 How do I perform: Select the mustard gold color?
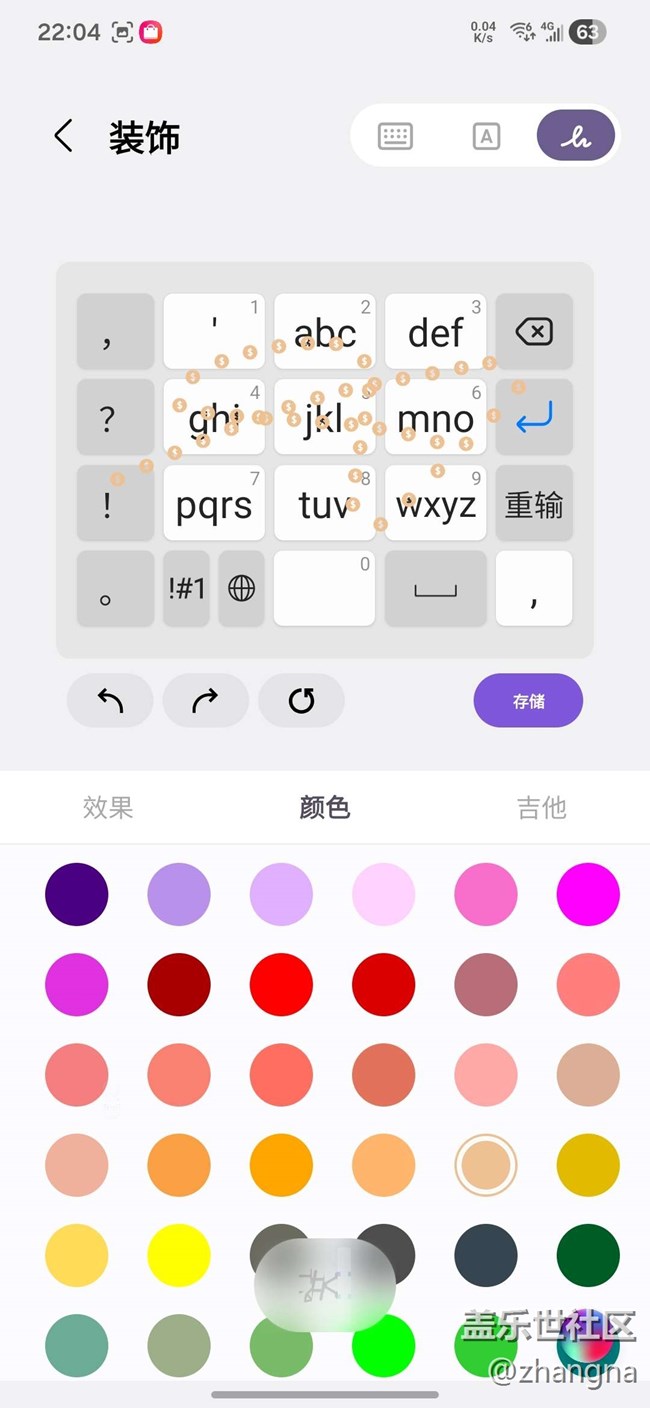coord(588,1165)
